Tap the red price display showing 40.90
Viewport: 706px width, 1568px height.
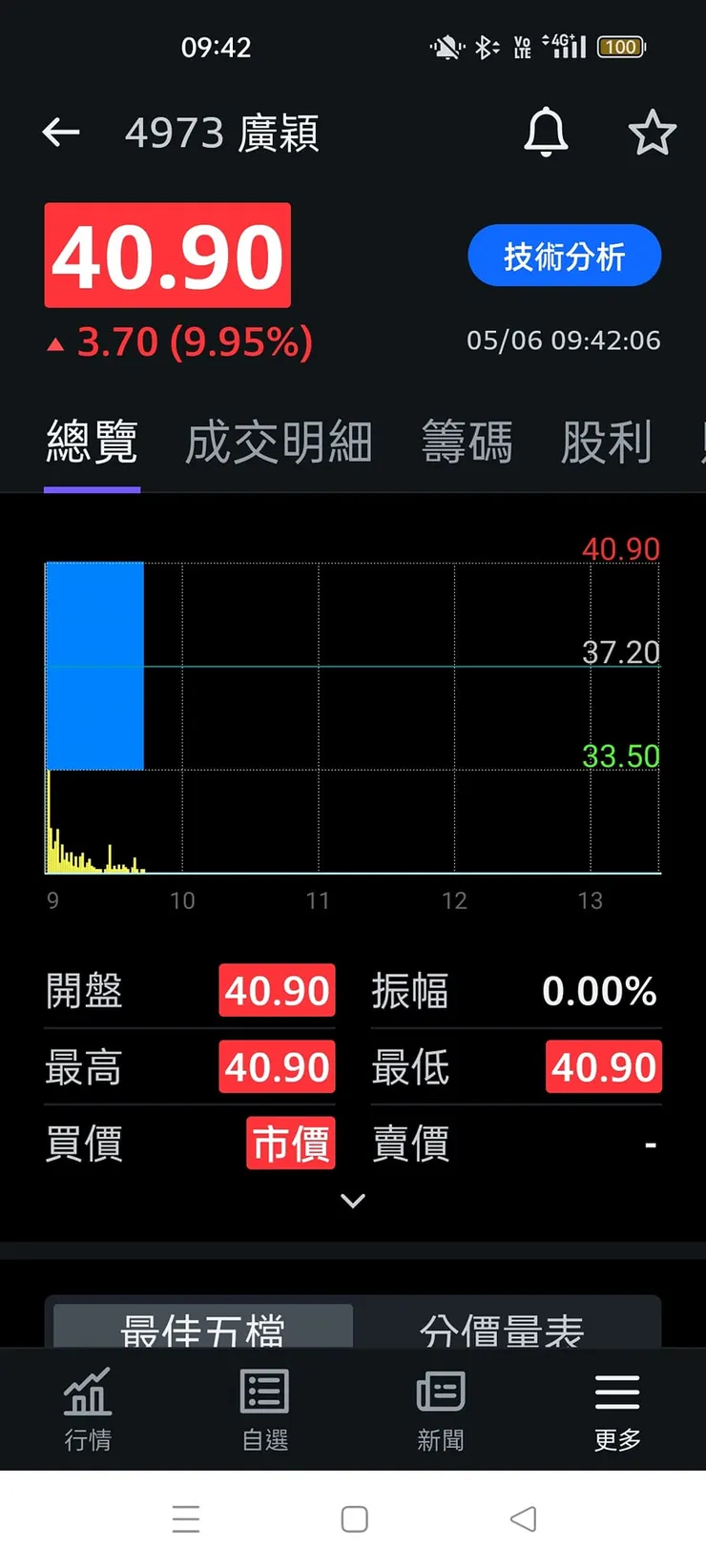click(167, 256)
